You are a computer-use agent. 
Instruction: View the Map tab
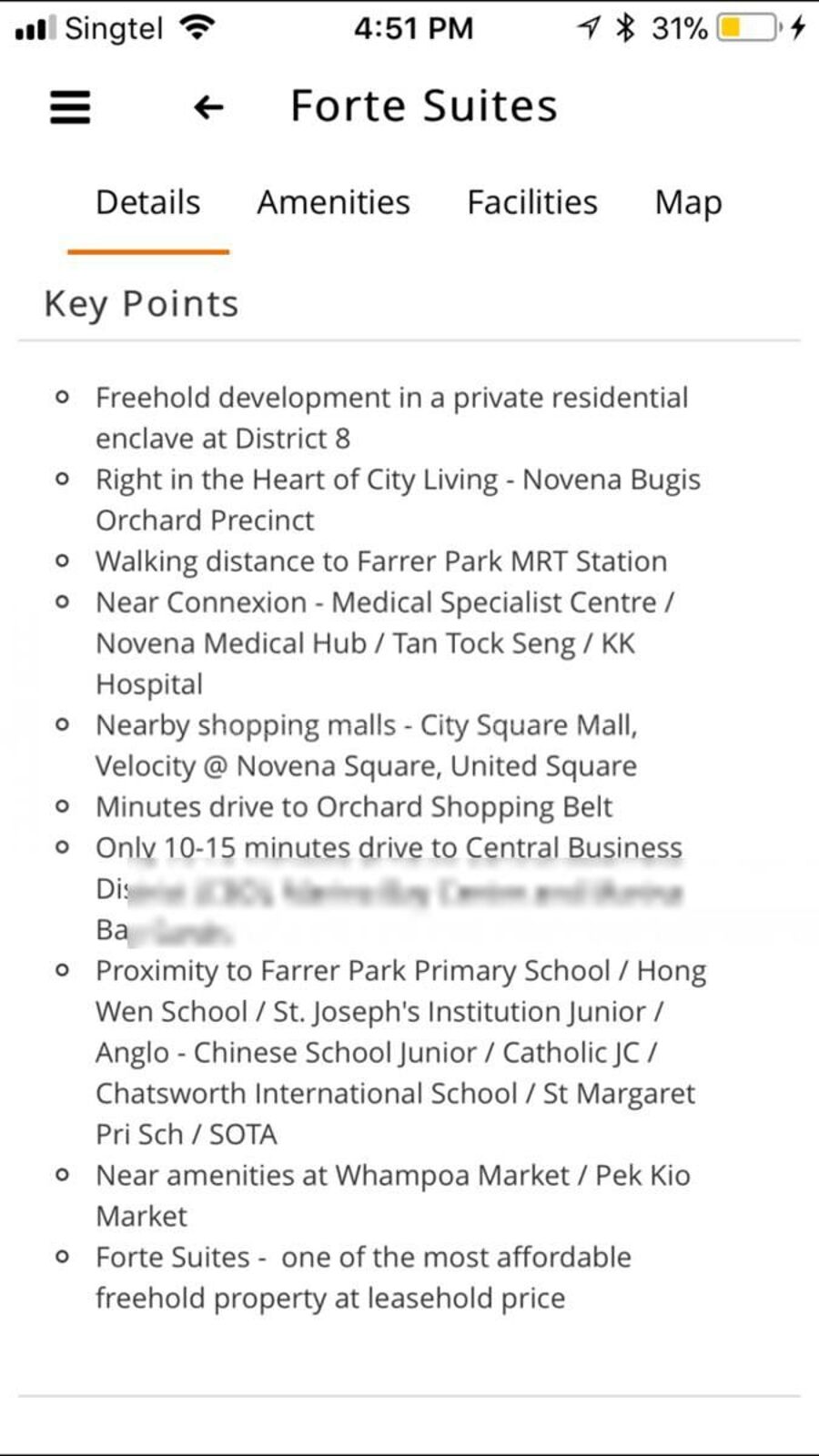tap(688, 202)
